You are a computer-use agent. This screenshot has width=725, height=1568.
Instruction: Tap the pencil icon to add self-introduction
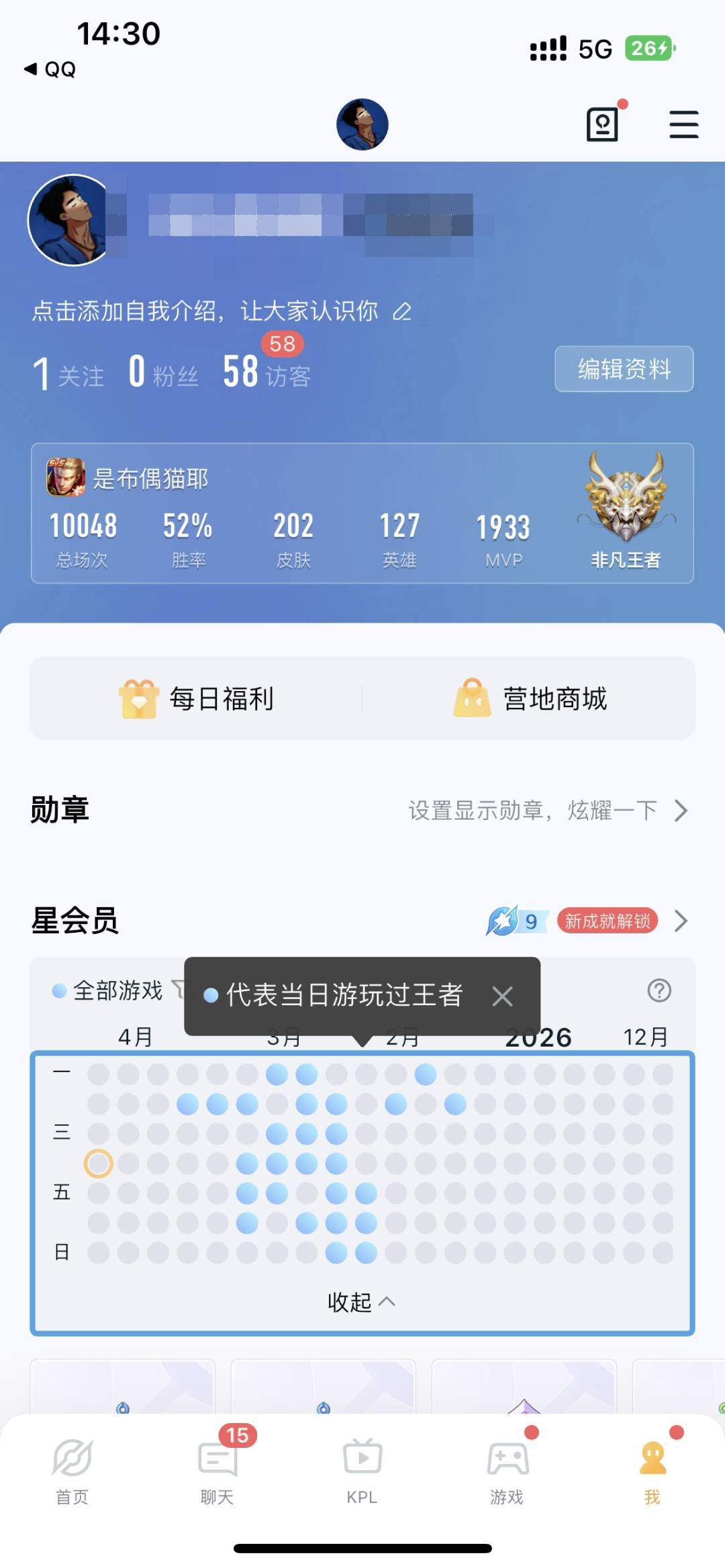coord(401,313)
